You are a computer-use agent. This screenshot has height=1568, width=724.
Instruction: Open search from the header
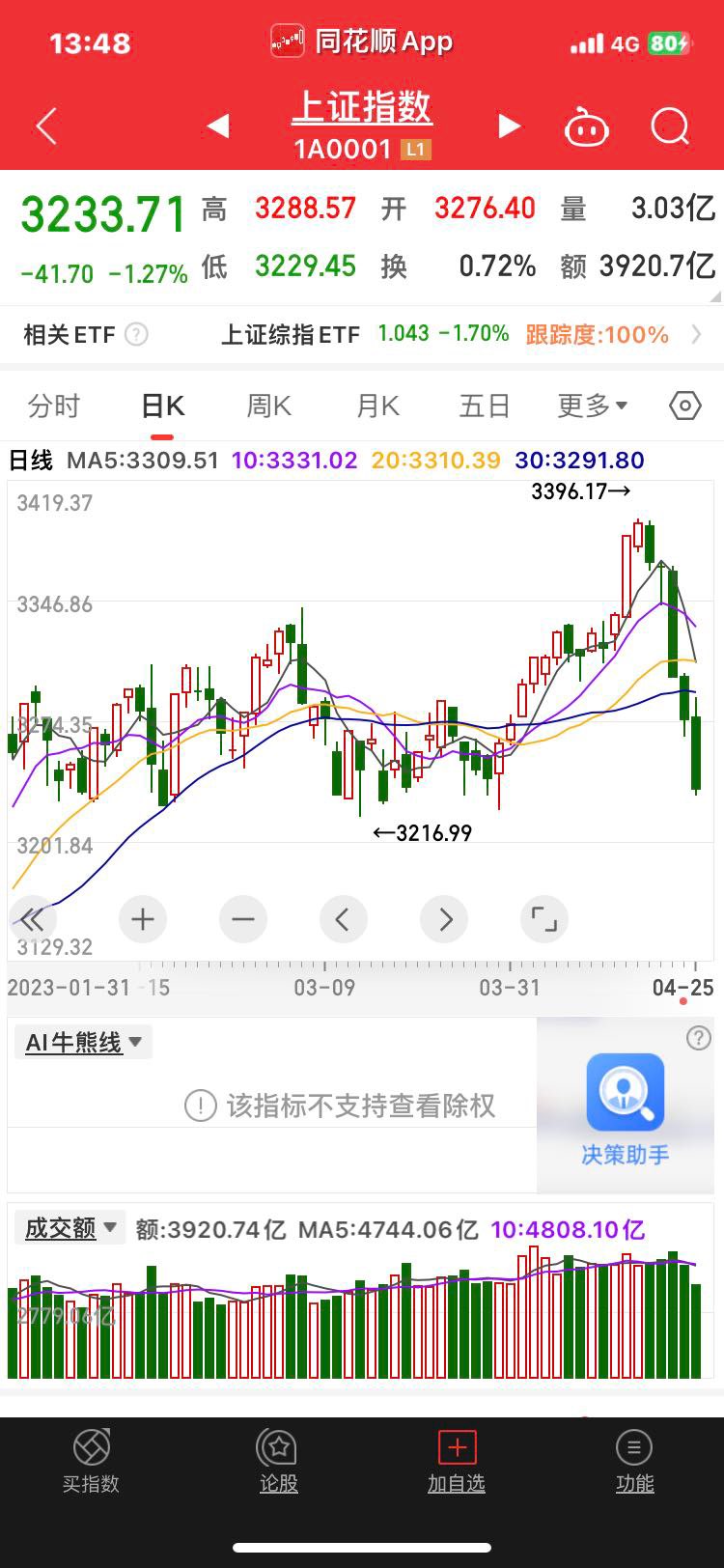point(669,126)
